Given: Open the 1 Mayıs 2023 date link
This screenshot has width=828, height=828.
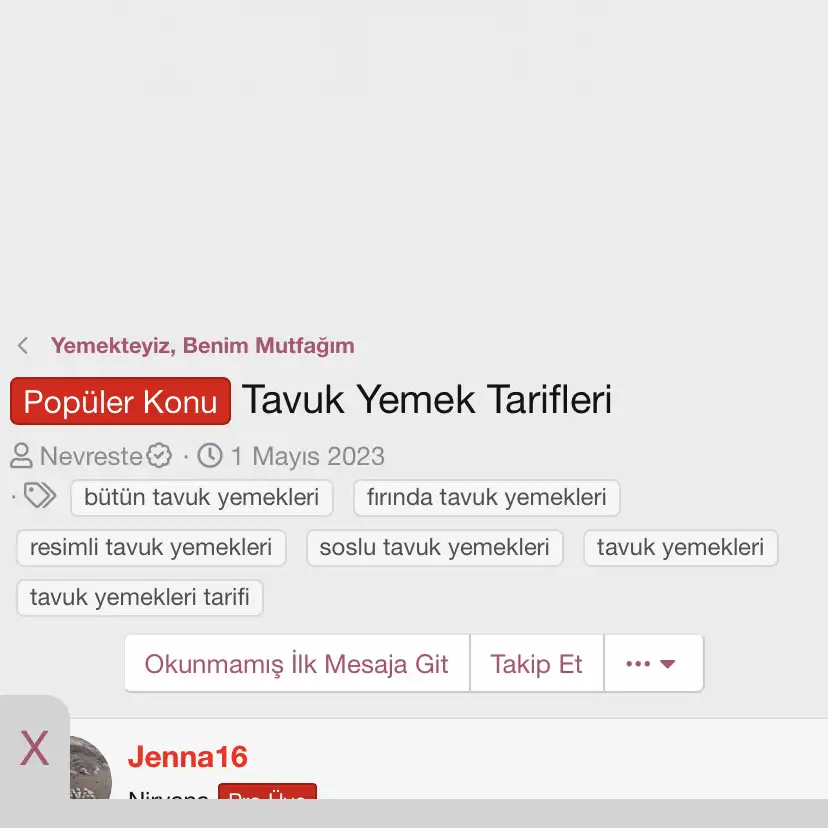Looking at the screenshot, I should (x=307, y=456).
